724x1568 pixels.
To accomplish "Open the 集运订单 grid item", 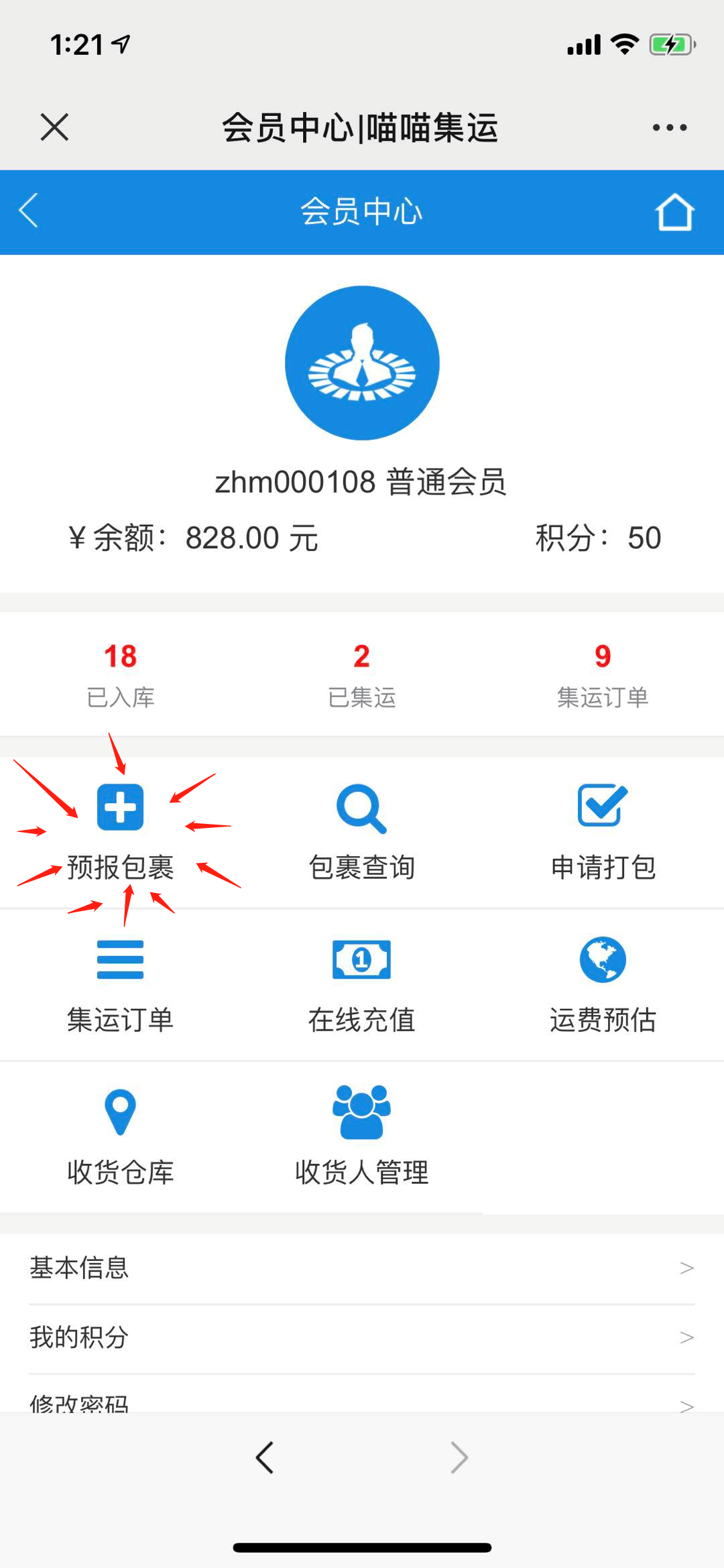I will coord(121,985).
